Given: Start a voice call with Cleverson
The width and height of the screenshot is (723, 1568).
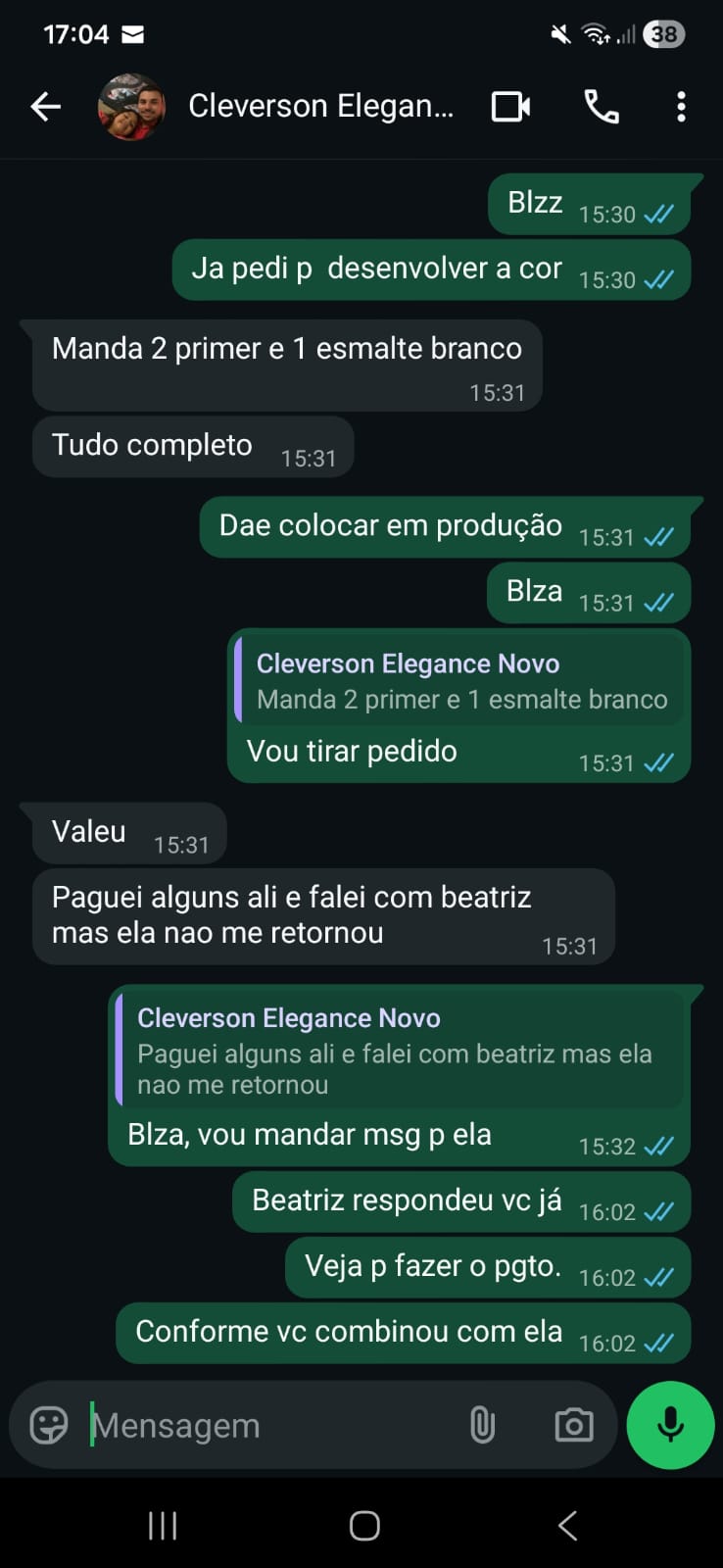Looking at the screenshot, I should (601, 107).
